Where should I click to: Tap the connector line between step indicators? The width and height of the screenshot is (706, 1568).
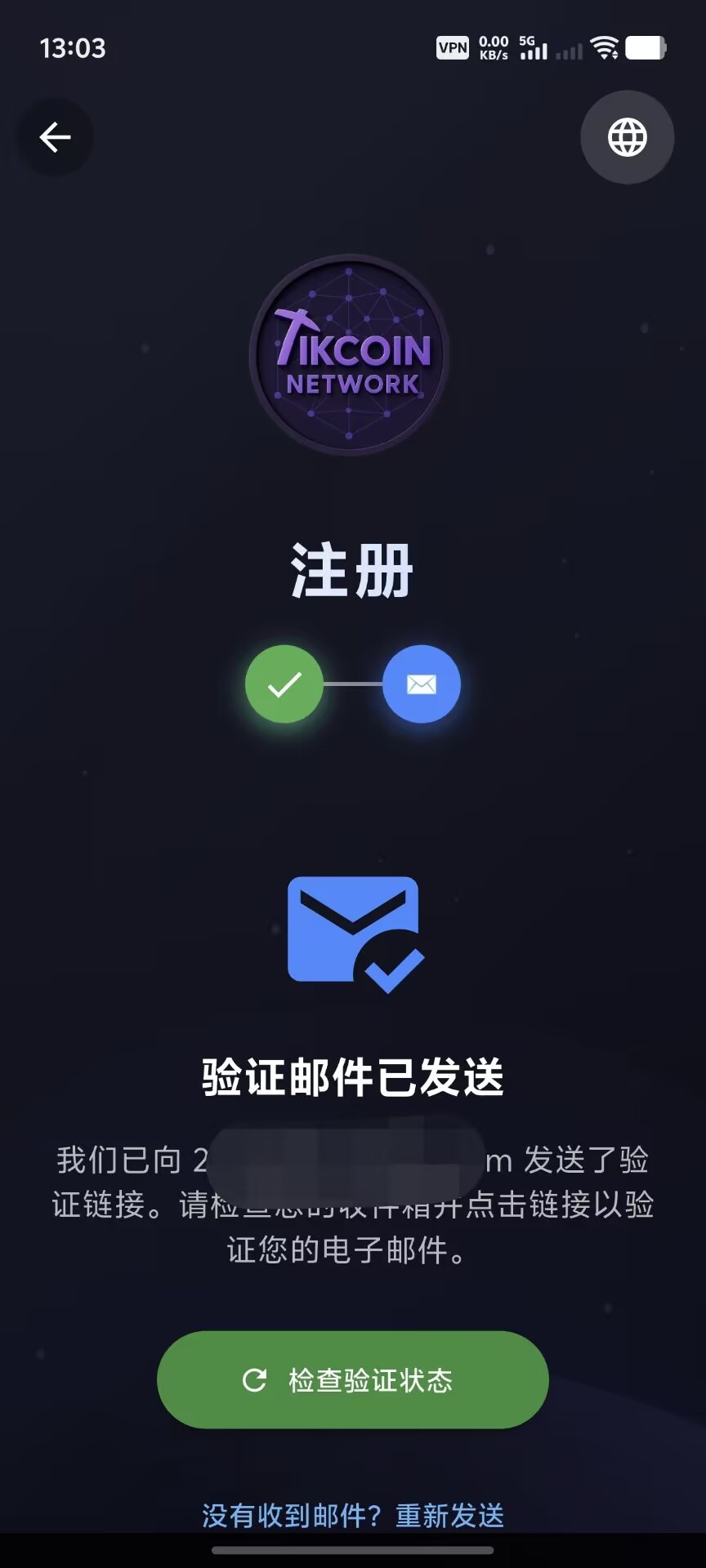(351, 684)
